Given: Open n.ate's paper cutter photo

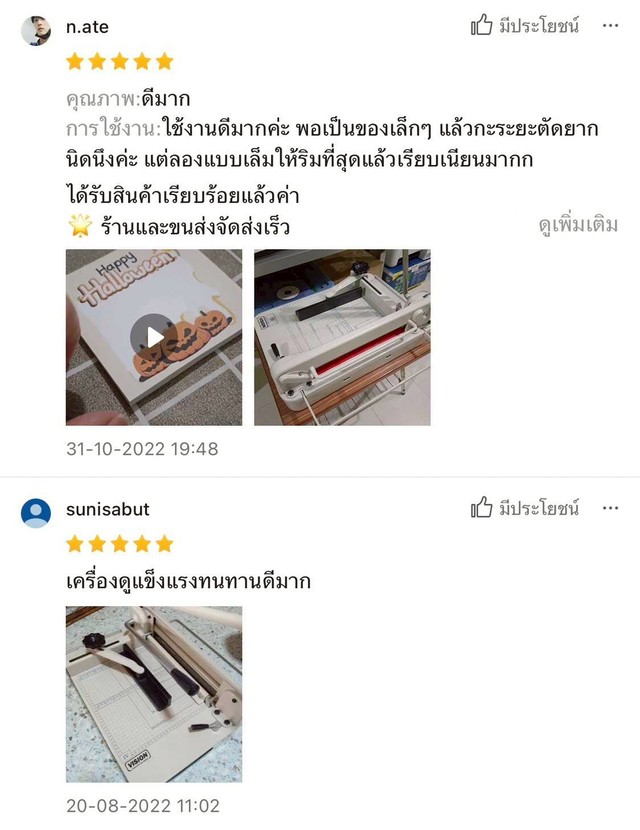Looking at the screenshot, I should (342, 337).
